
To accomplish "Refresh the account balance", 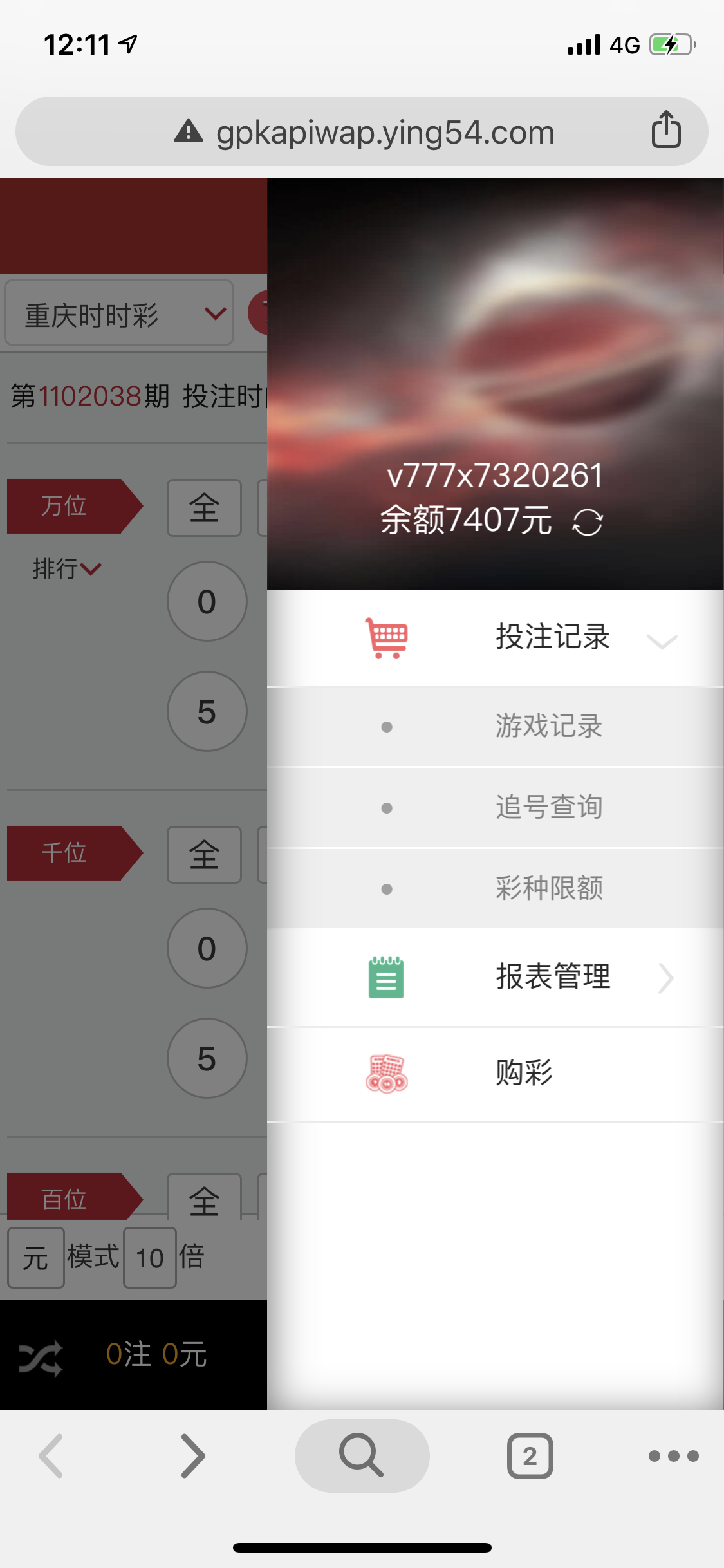I will (x=588, y=522).
